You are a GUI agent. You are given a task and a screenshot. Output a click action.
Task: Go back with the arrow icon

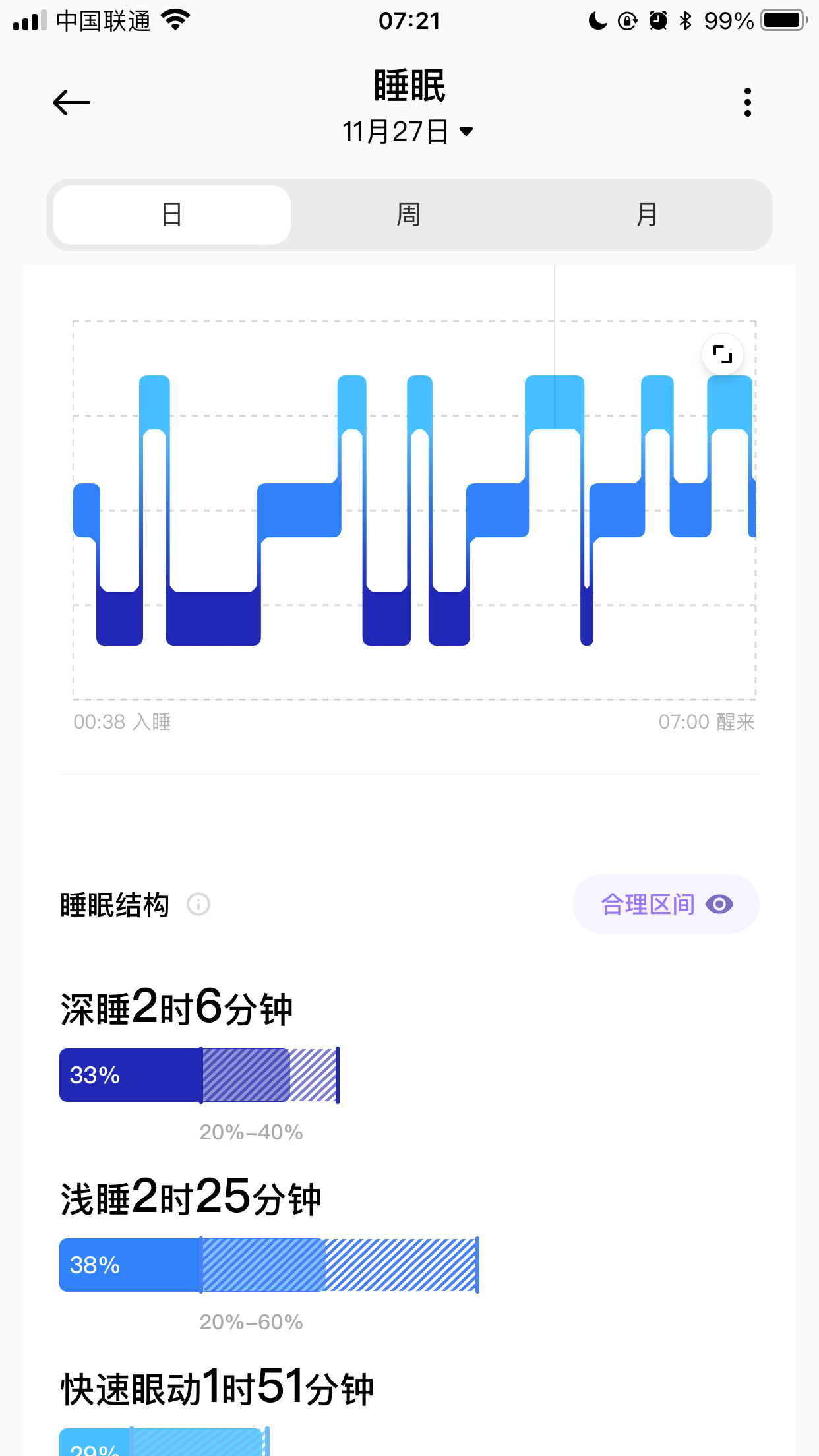click(71, 102)
